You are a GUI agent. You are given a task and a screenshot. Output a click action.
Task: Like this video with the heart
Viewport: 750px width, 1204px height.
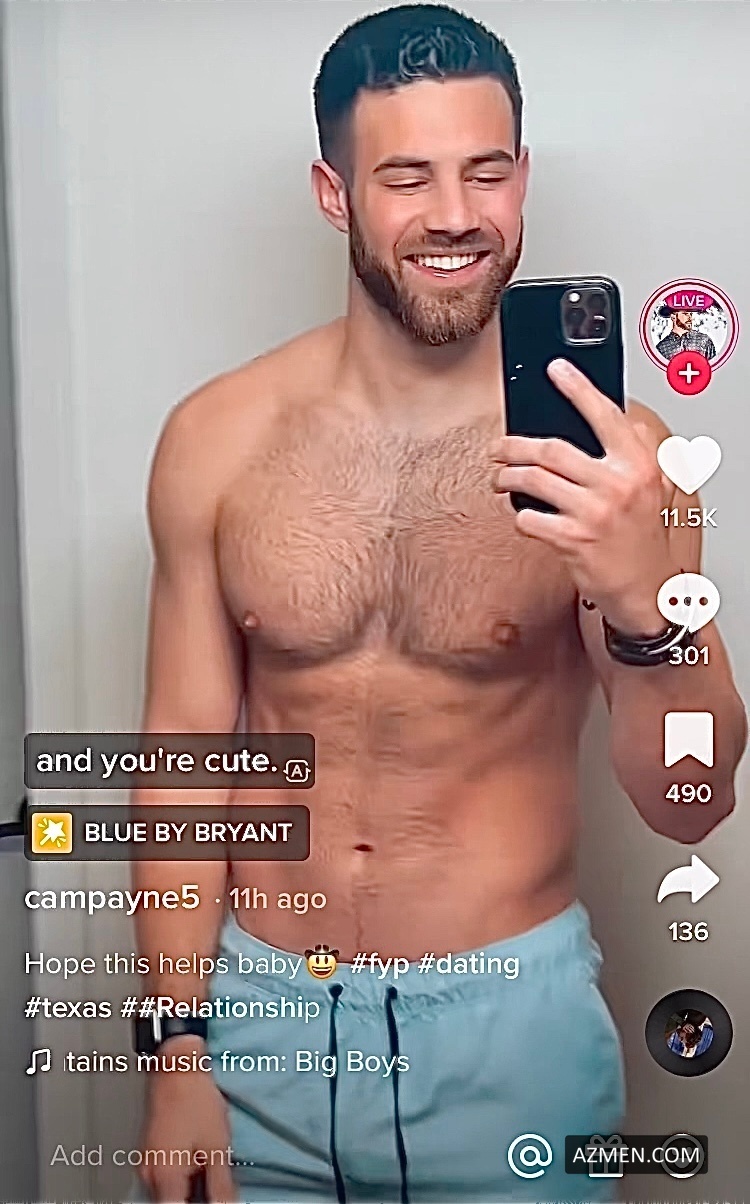(688, 466)
